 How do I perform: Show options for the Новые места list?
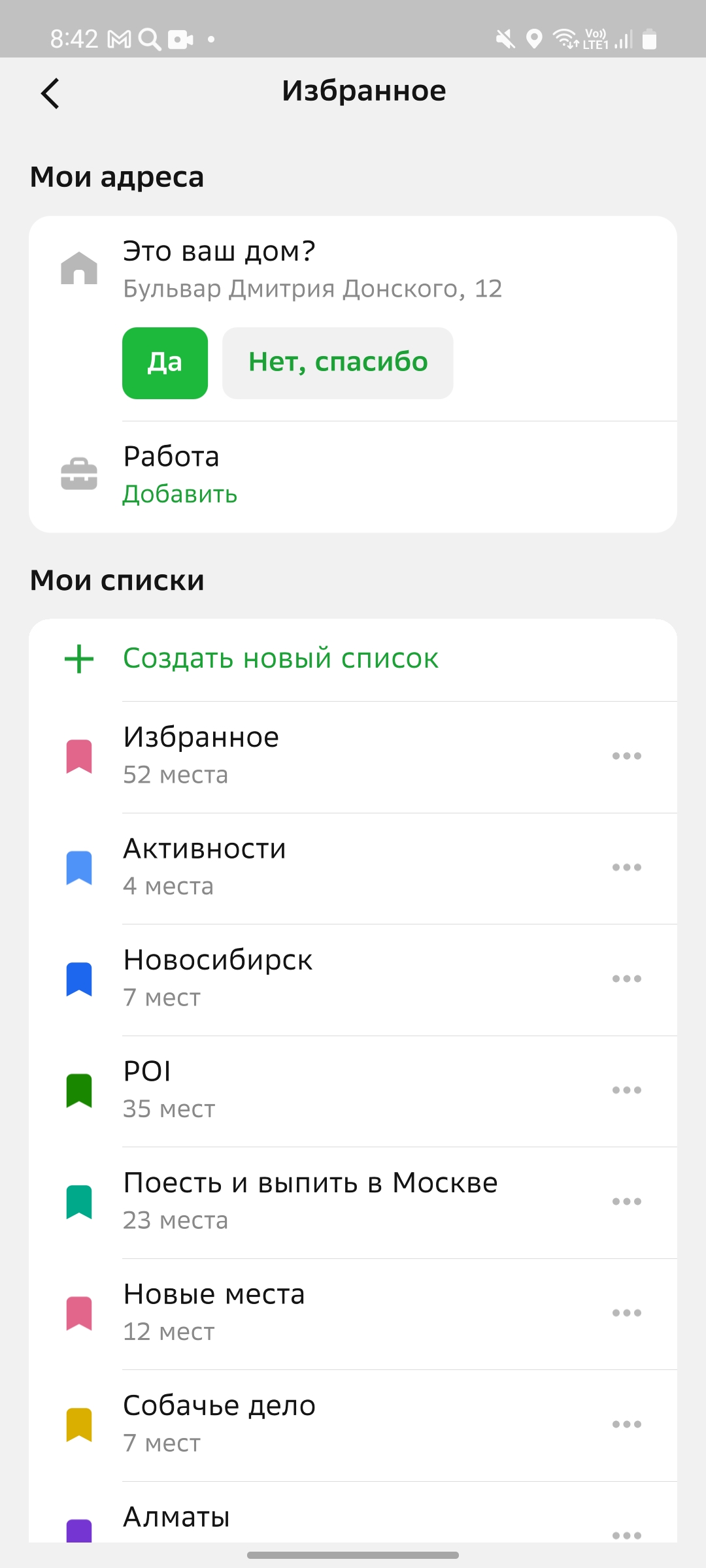626,1313
